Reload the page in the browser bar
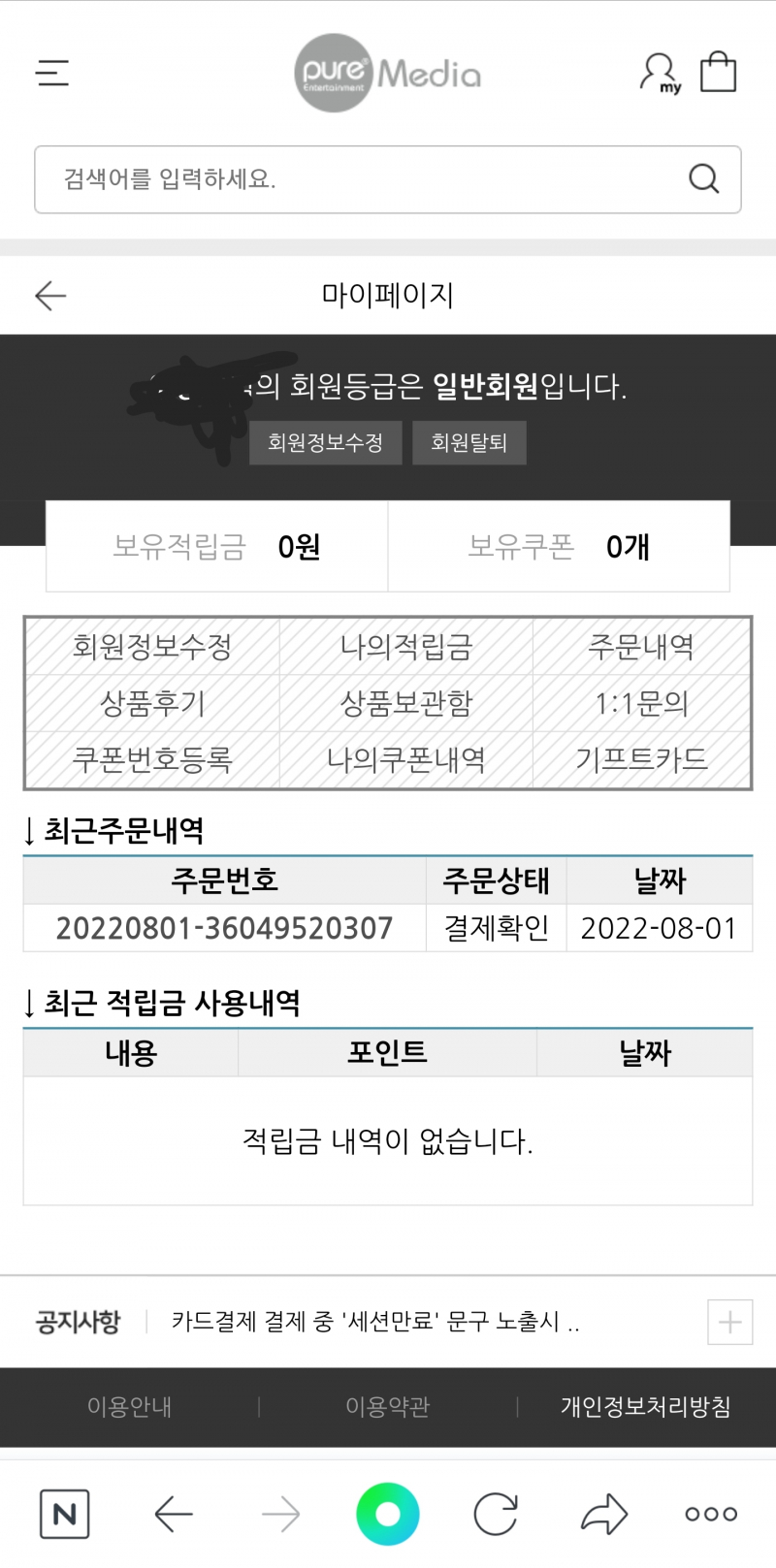This screenshot has width=776, height=1568. (495, 1514)
